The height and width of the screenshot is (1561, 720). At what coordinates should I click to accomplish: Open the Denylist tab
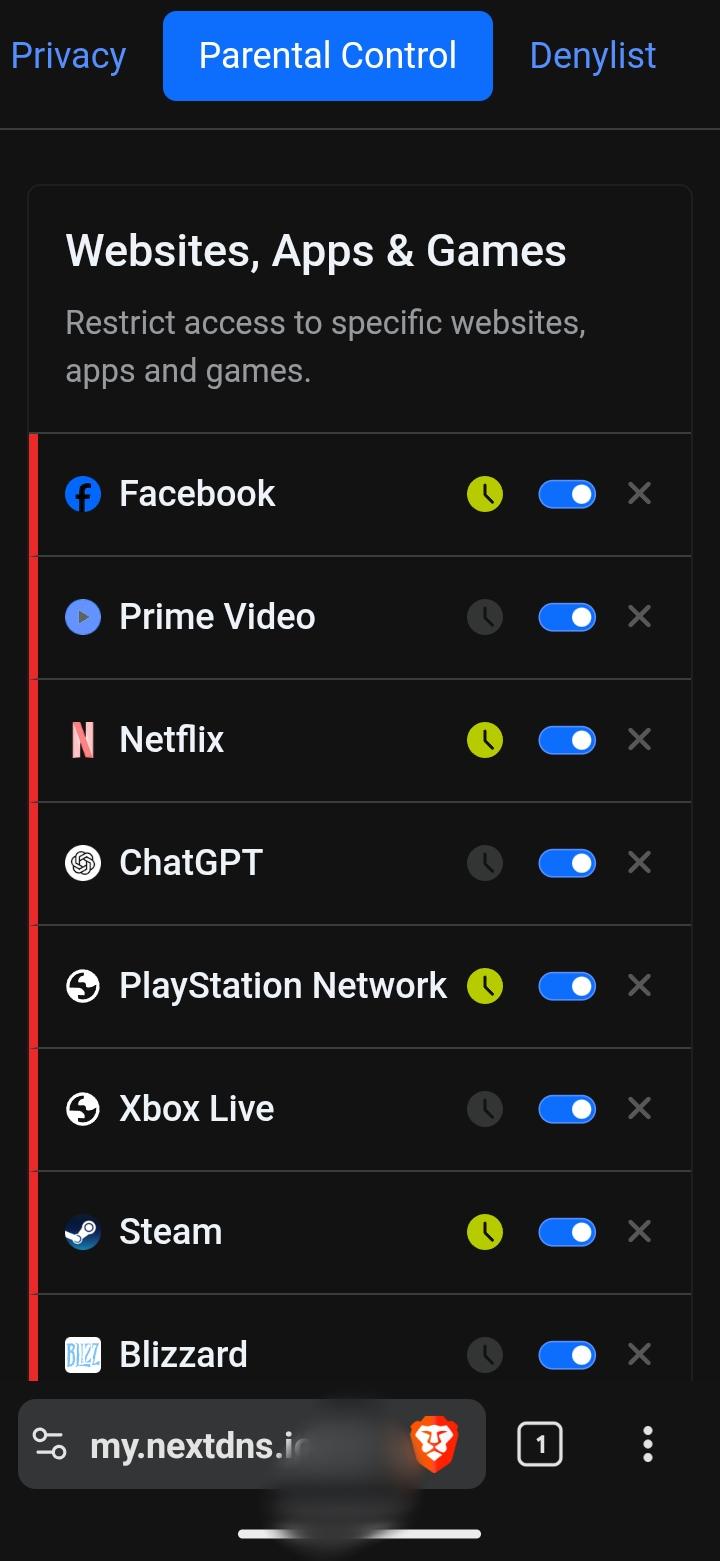(x=592, y=56)
